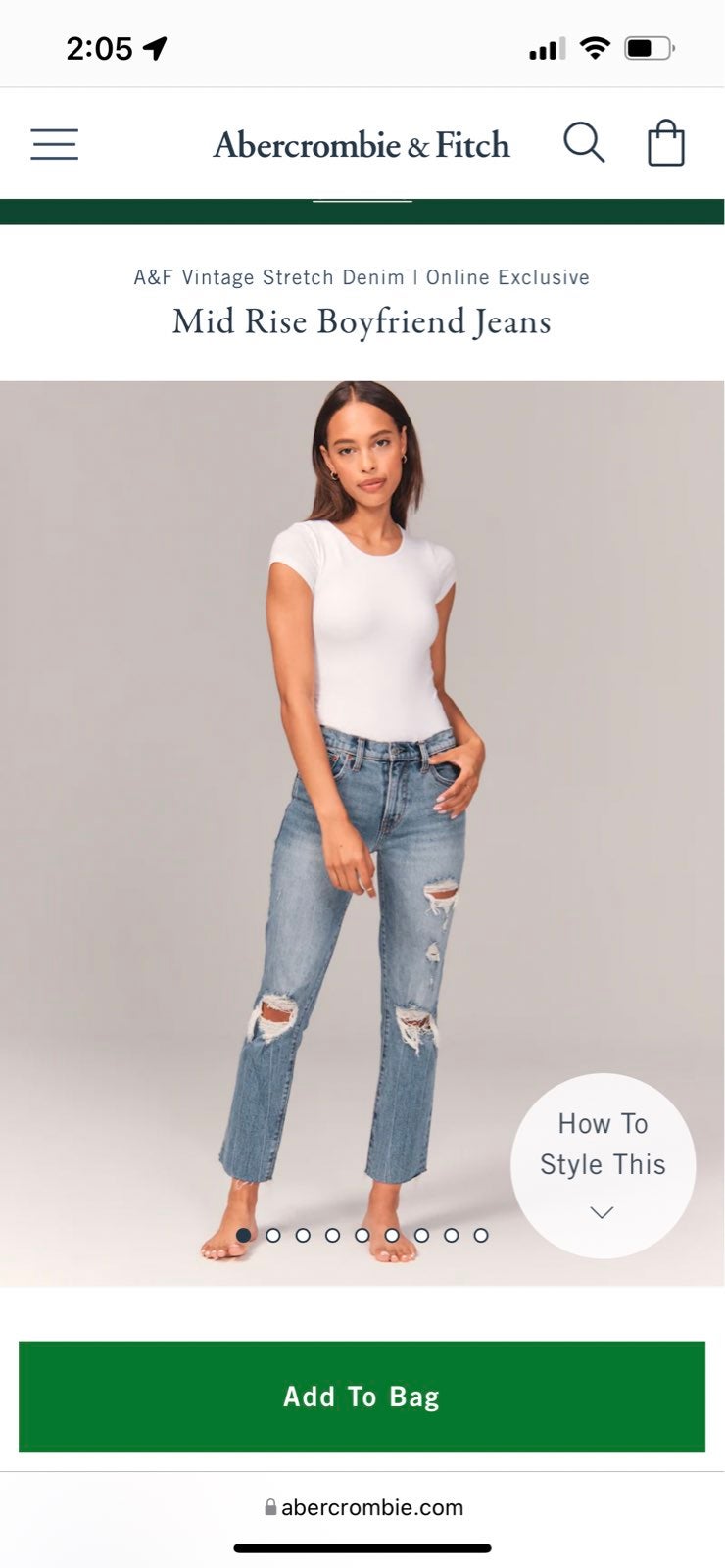This screenshot has width=725, height=1568.
Task: Open the product photo of jeans
Action: click(x=362, y=833)
